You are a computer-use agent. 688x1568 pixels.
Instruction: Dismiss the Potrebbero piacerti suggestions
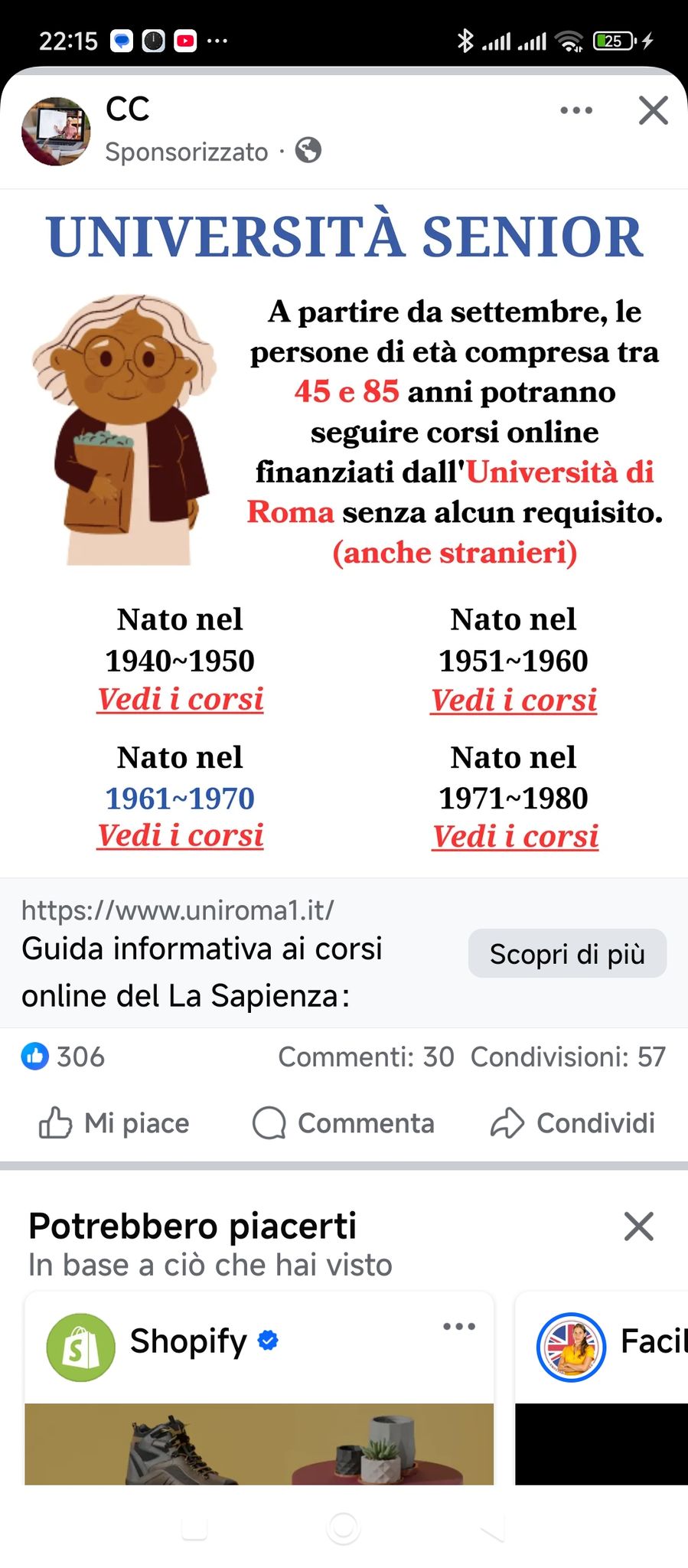(x=638, y=1227)
